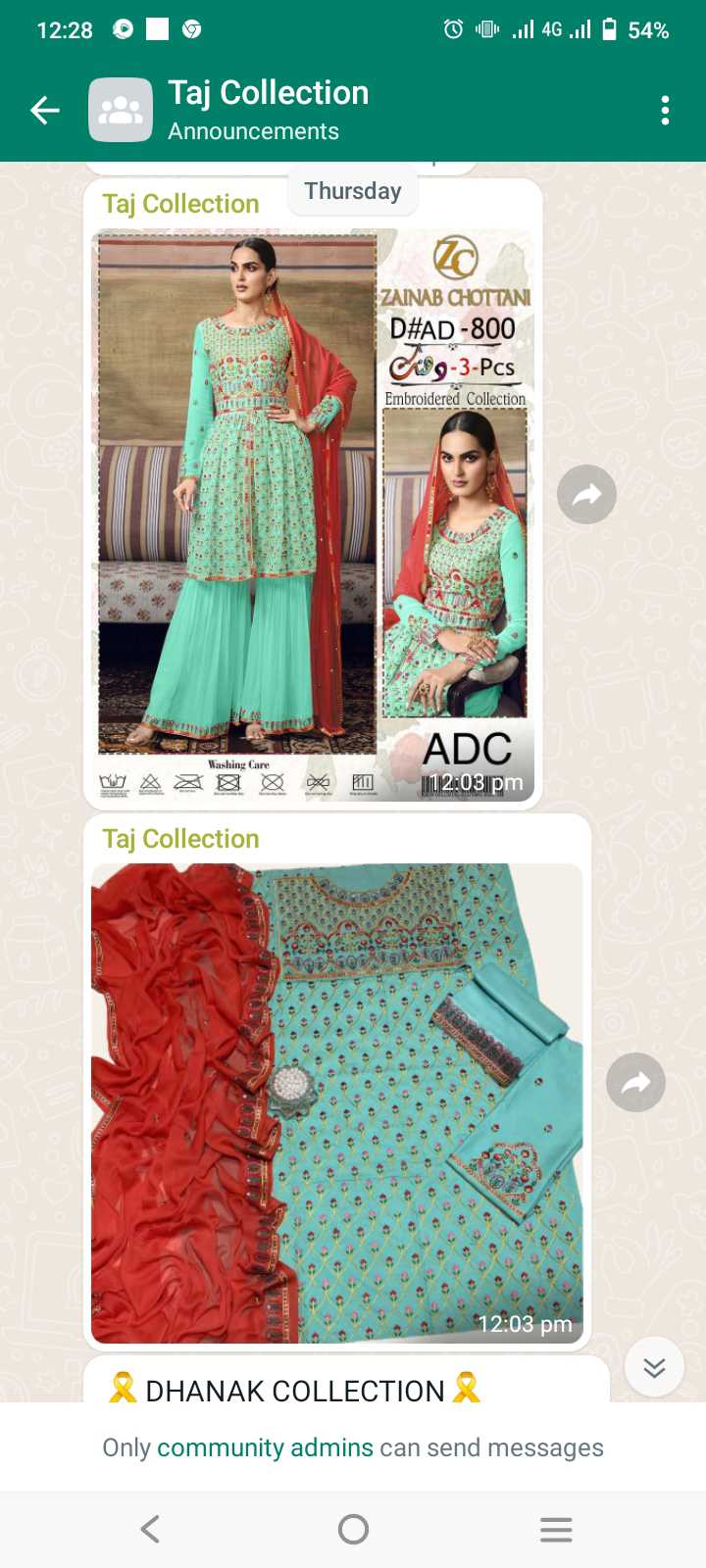Open the three-dot overflow menu
The width and height of the screenshot is (706, 1568).
point(665,111)
